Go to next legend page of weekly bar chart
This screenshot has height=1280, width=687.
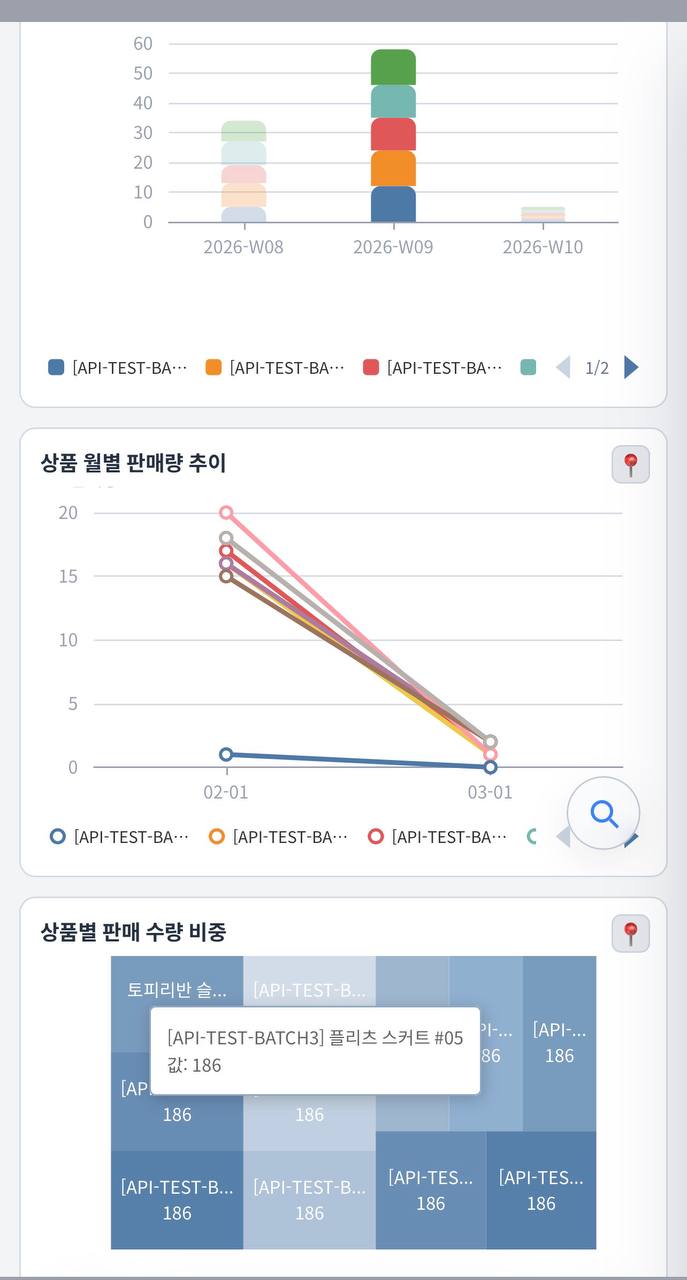click(631, 367)
